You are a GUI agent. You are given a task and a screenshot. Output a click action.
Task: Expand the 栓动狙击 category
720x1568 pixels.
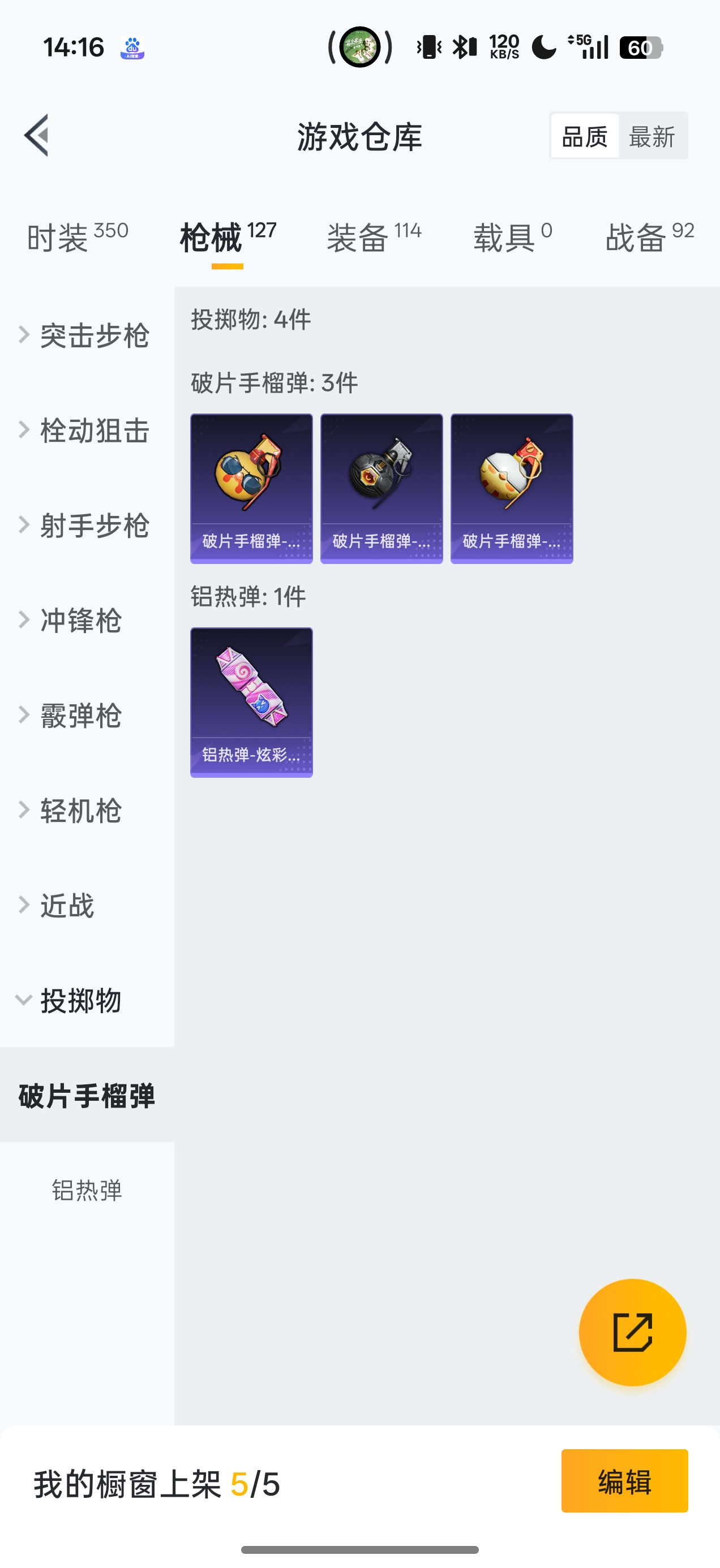[x=85, y=430]
